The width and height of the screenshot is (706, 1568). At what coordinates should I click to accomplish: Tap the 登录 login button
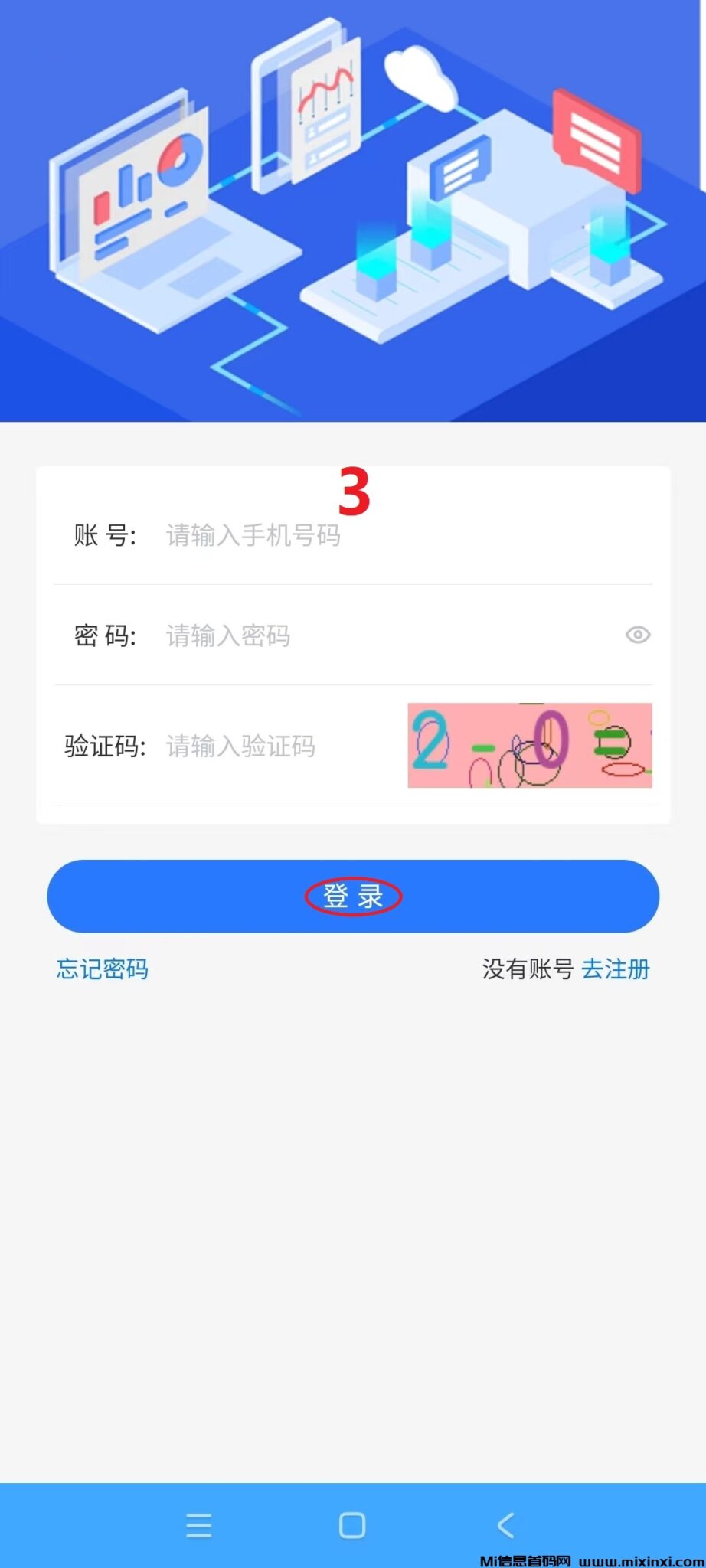[x=352, y=896]
